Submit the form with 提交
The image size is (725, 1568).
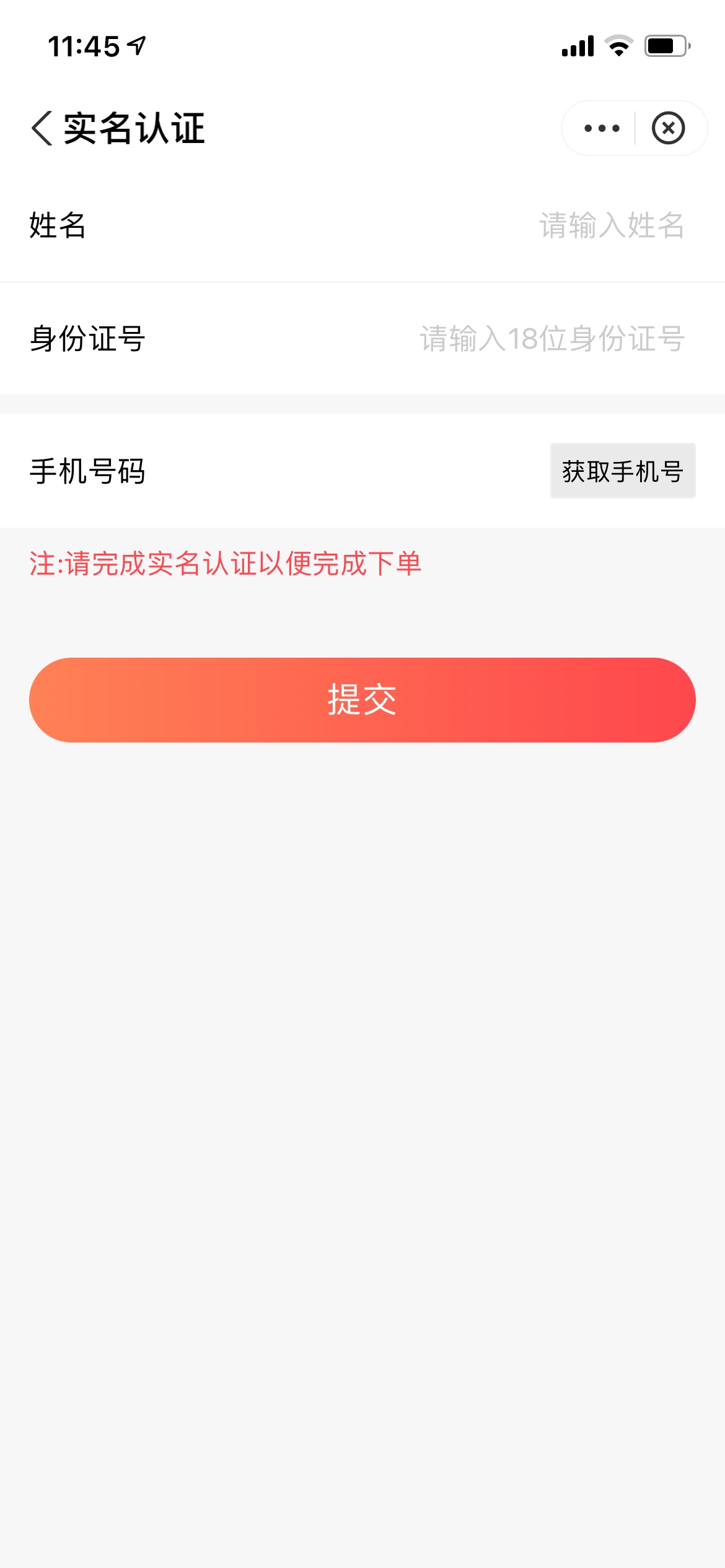[362, 700]
